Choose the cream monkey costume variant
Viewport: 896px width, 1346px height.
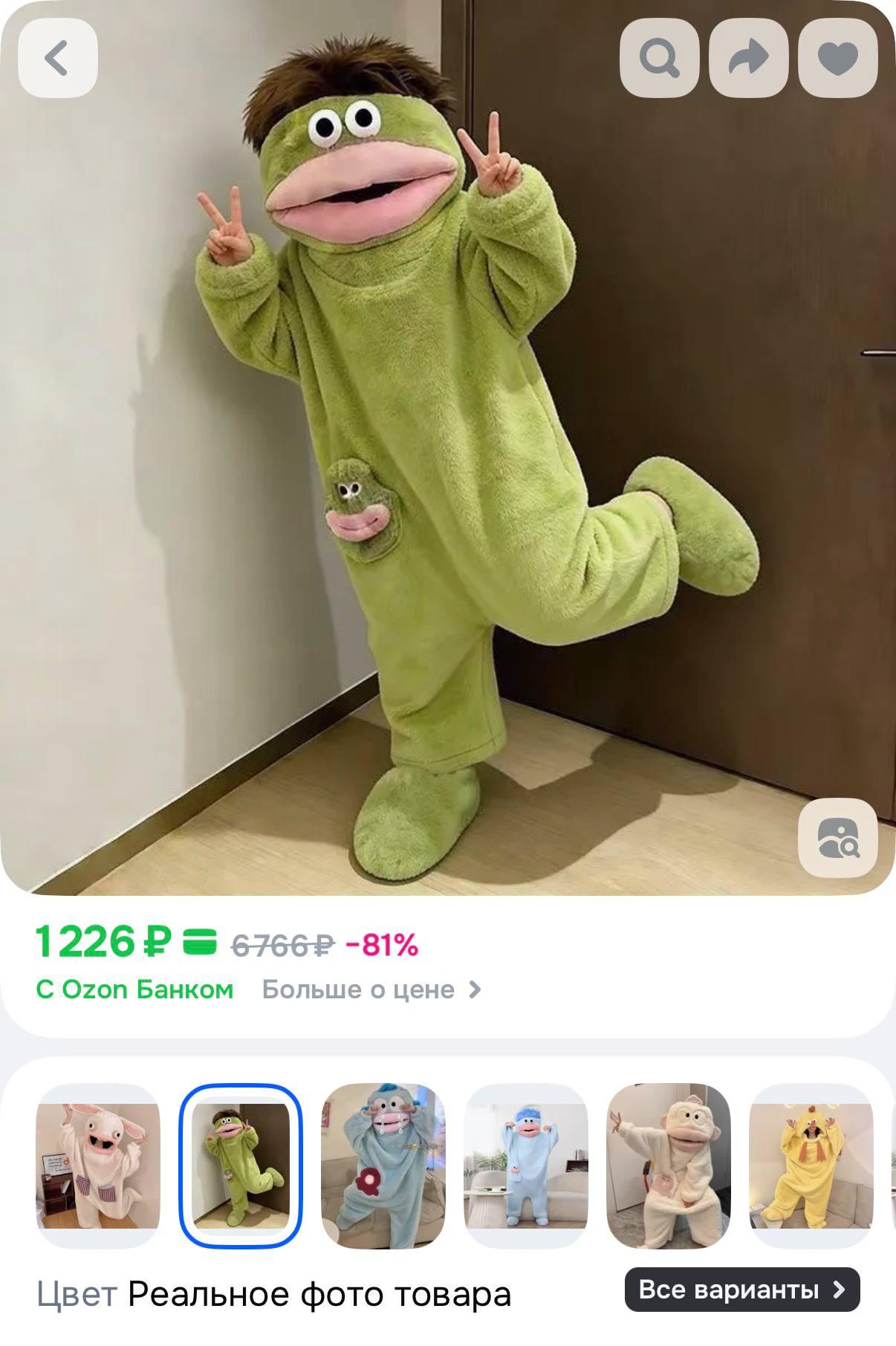[x=668, y=1165]
